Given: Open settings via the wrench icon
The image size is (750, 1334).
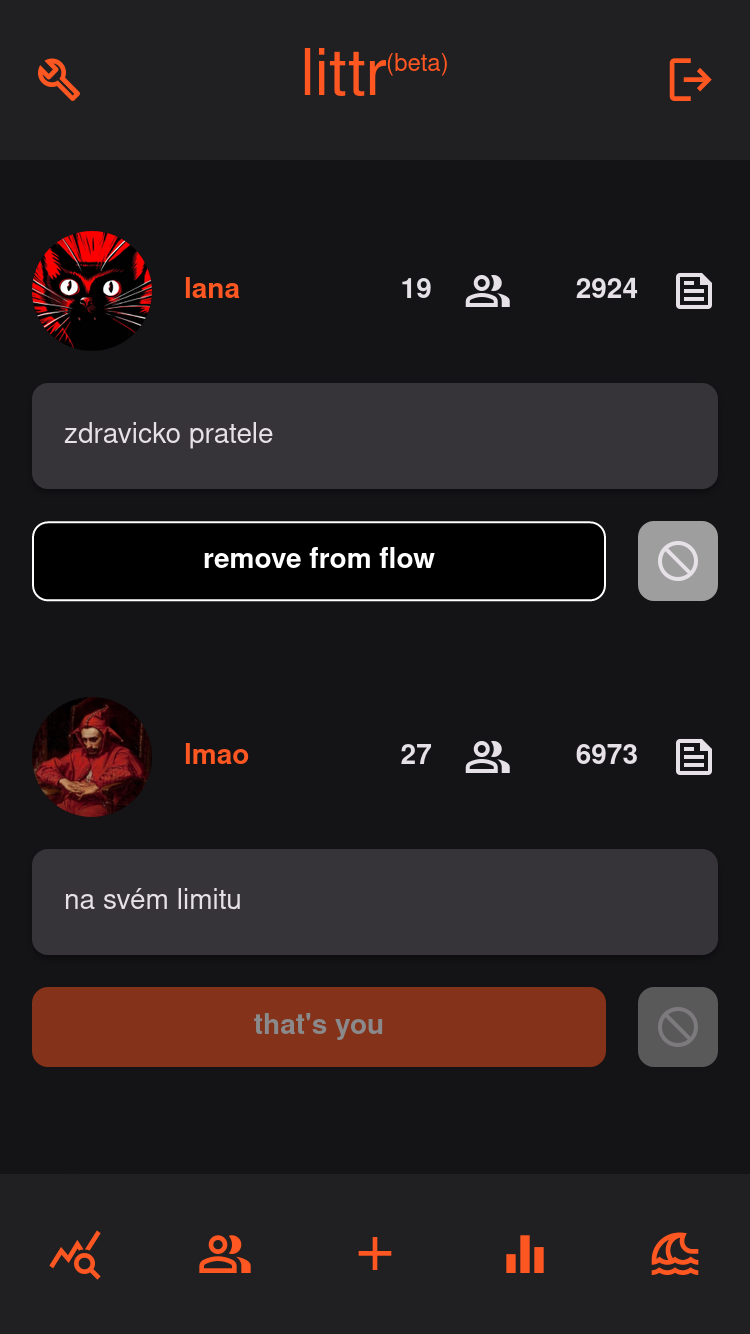Looking at the screenshot, I should (x=60, y=80).
